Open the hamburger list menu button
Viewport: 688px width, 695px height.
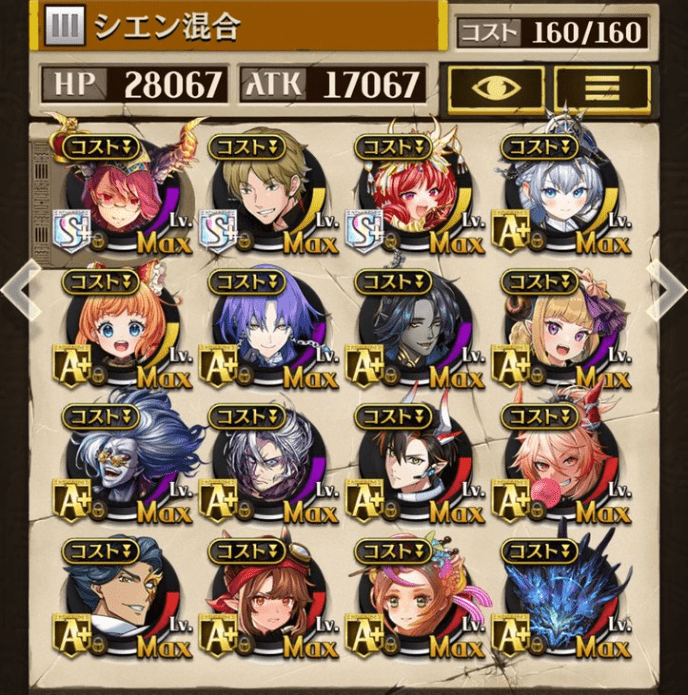point(601,86)
